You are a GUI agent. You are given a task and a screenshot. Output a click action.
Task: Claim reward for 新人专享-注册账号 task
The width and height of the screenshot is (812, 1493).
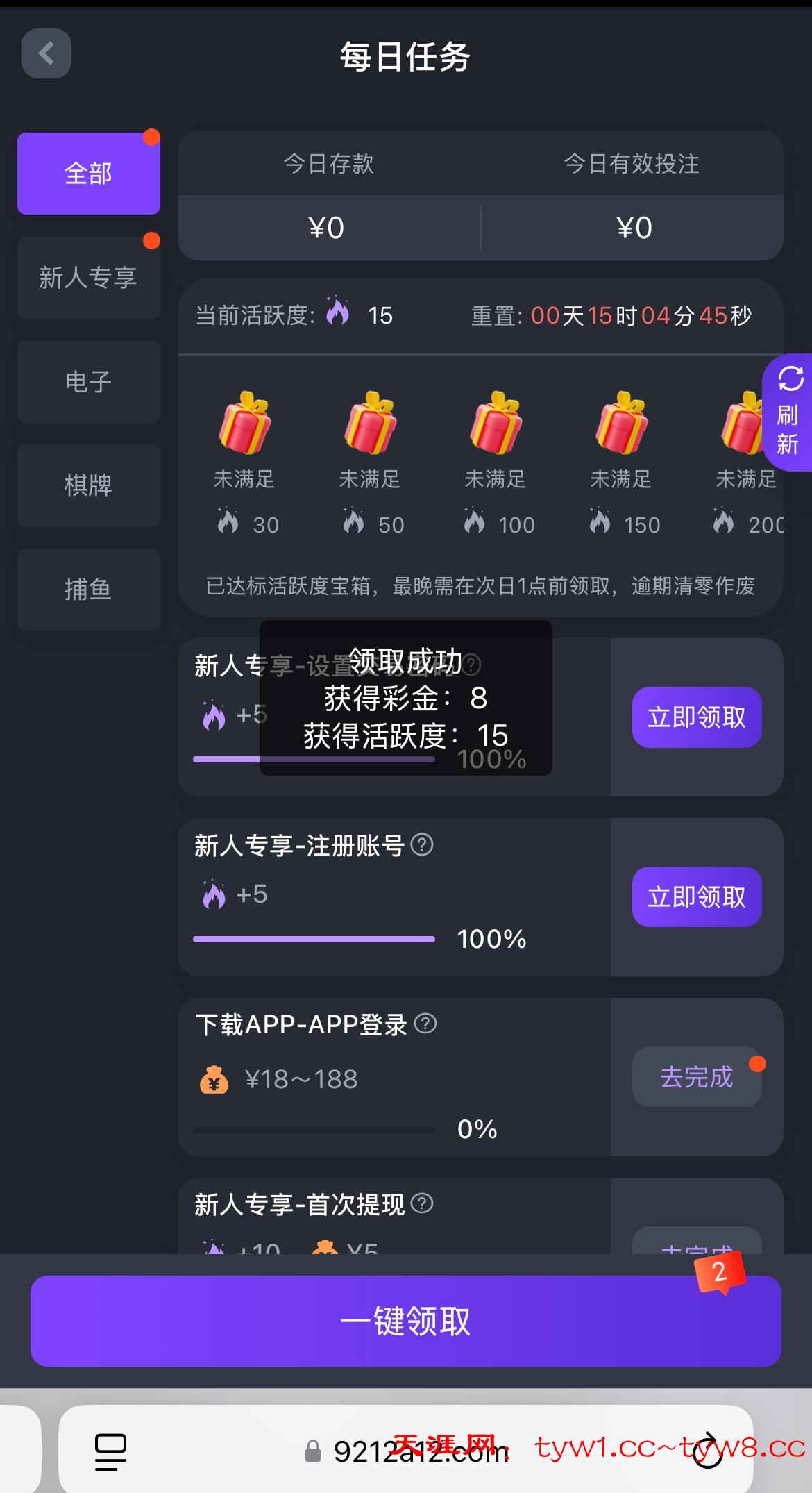(x=696, y=896)
